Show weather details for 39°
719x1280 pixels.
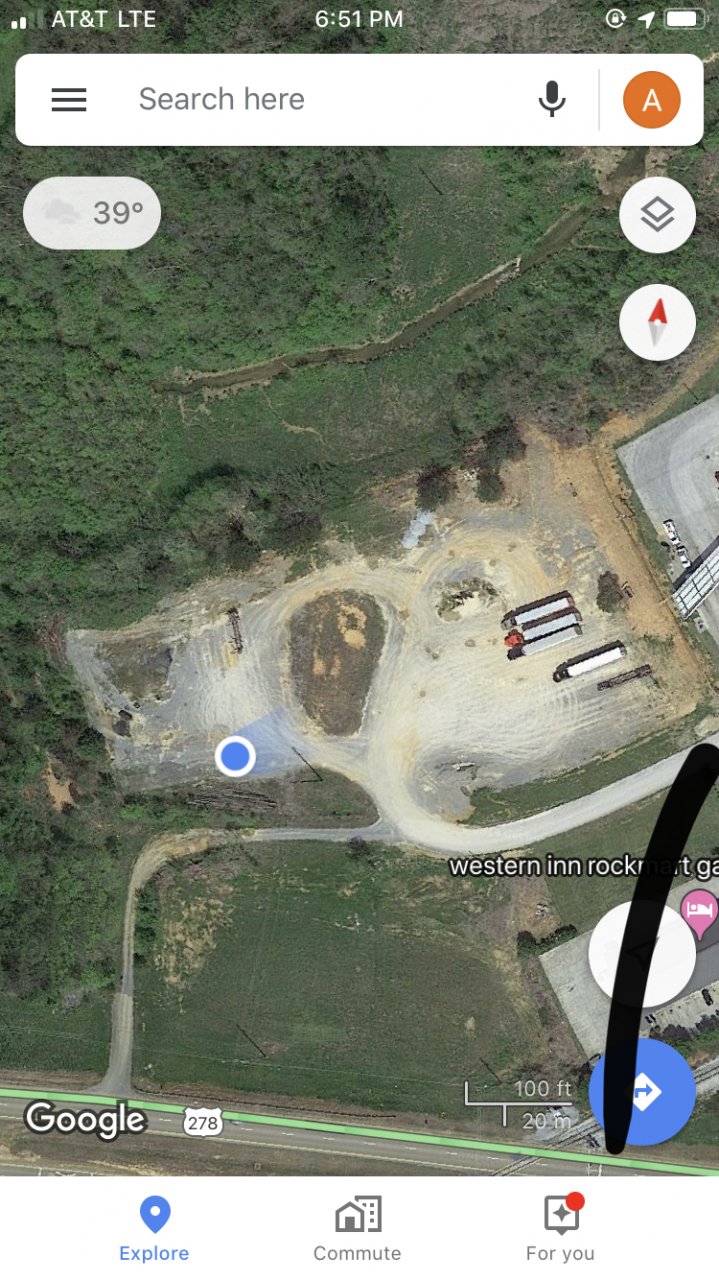(x=92, y=213)
